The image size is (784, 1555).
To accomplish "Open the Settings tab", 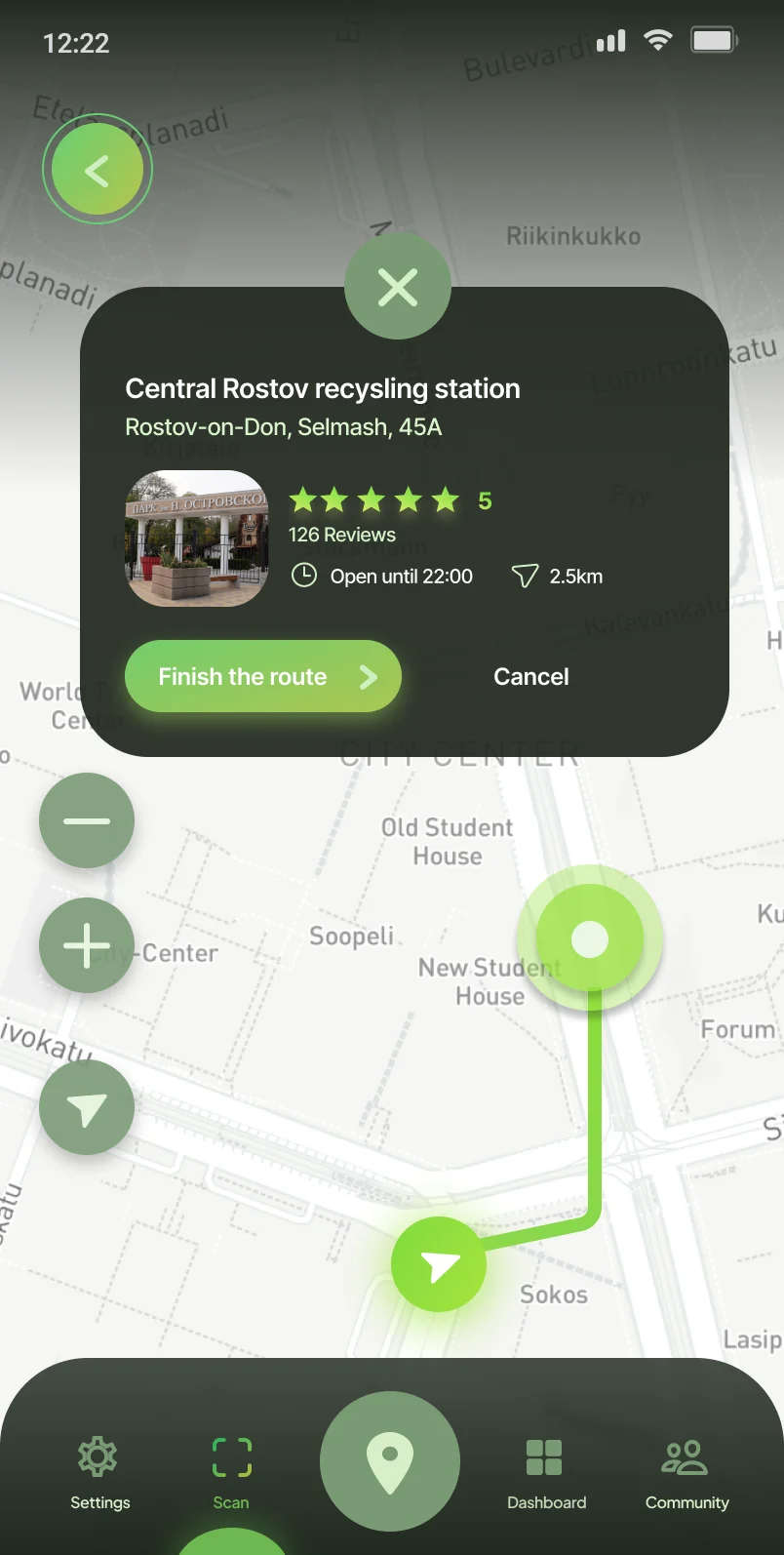I will [x=99, y=1473].
